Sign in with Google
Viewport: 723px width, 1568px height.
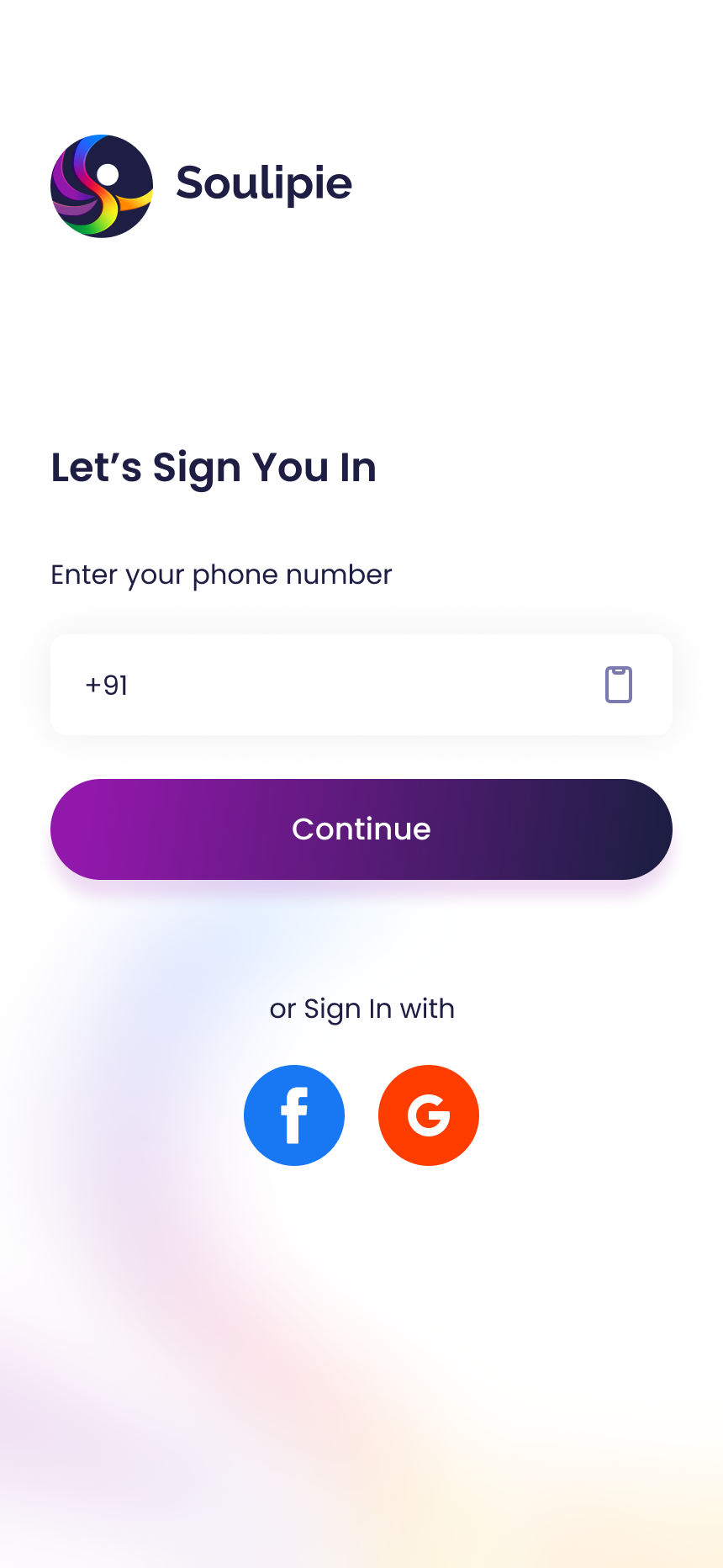pyautogui.click(x=429, y=1115)
